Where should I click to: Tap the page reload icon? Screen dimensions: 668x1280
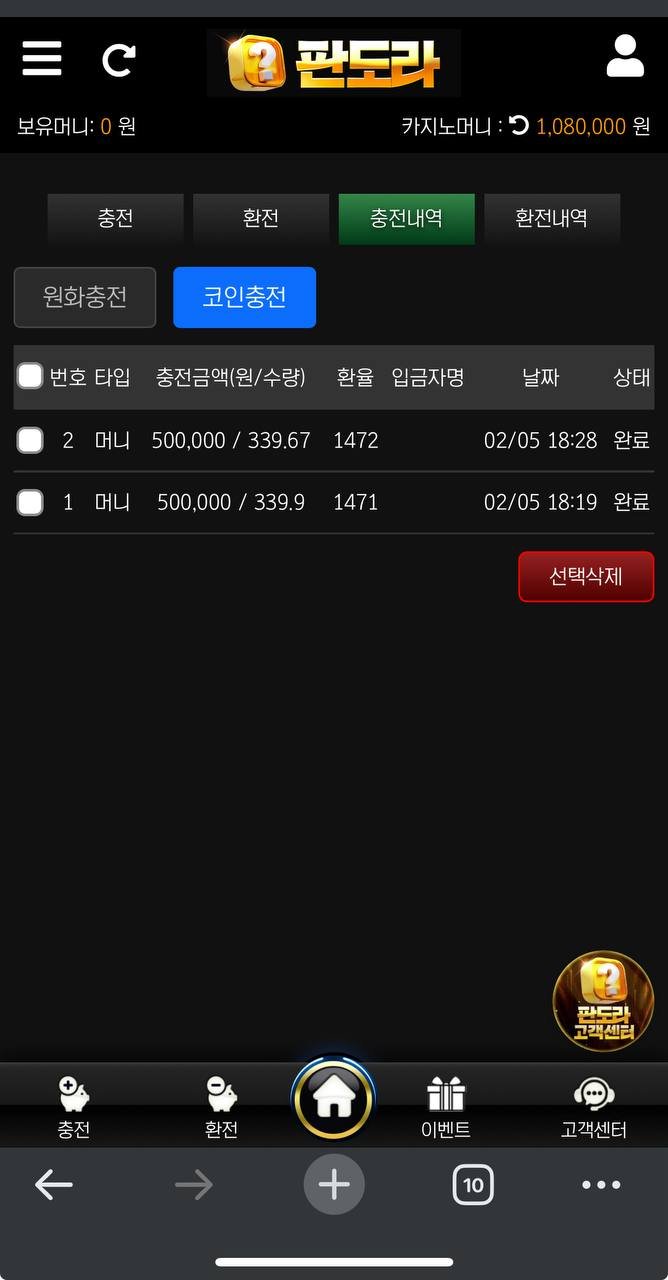(118, 60)
